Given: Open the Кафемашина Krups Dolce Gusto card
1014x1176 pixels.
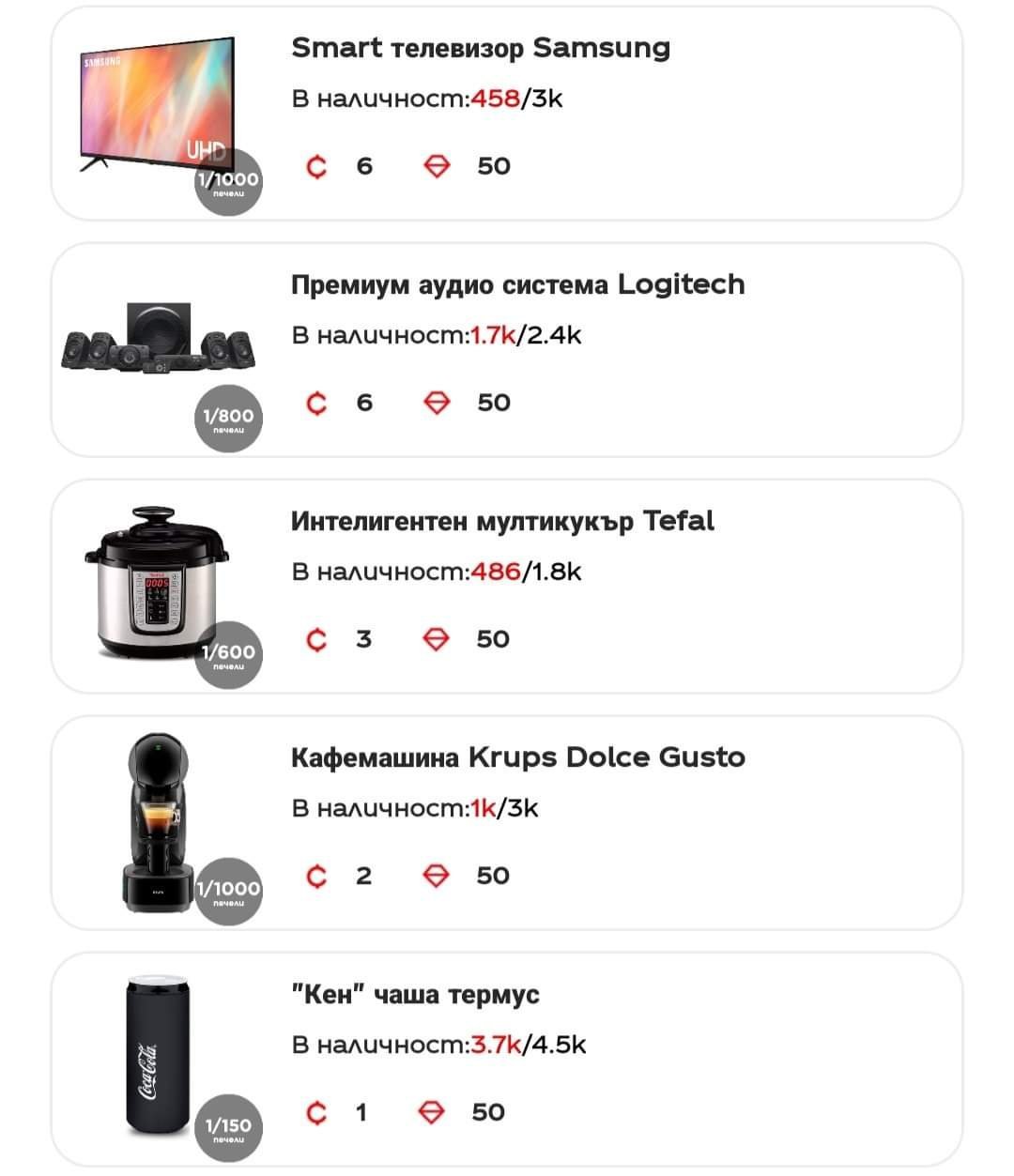Looking at the screenshot, I should 507,823.
